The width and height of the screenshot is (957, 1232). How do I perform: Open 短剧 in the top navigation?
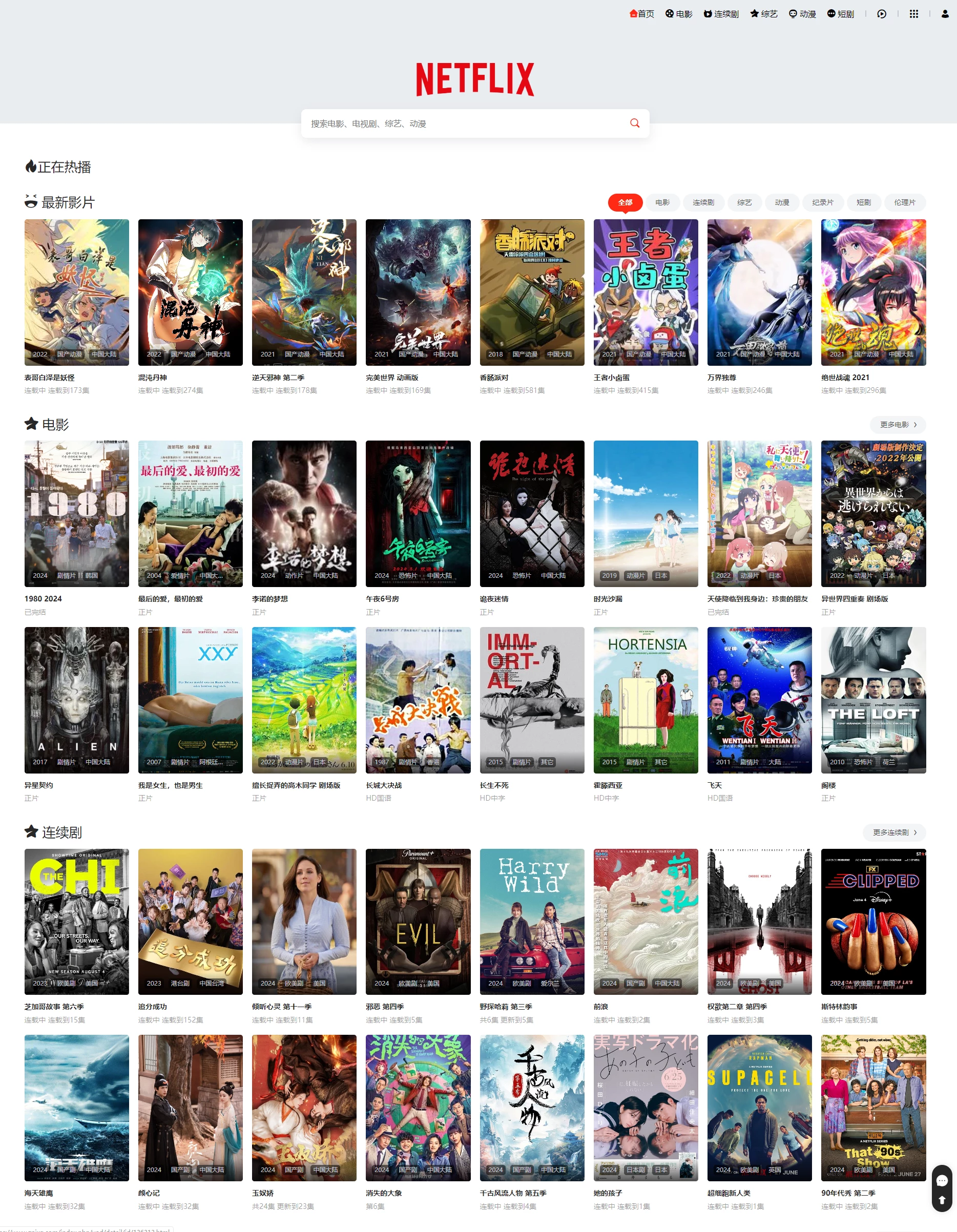pos(840,13)
